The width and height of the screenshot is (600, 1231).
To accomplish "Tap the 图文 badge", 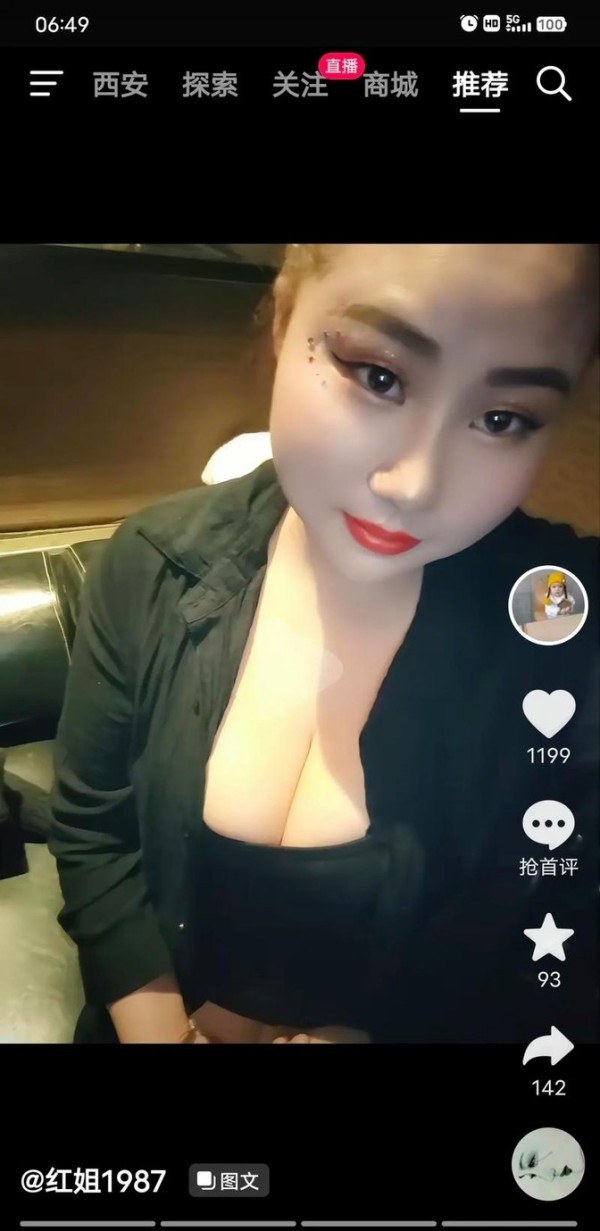I will click(x=229, y=1180).
